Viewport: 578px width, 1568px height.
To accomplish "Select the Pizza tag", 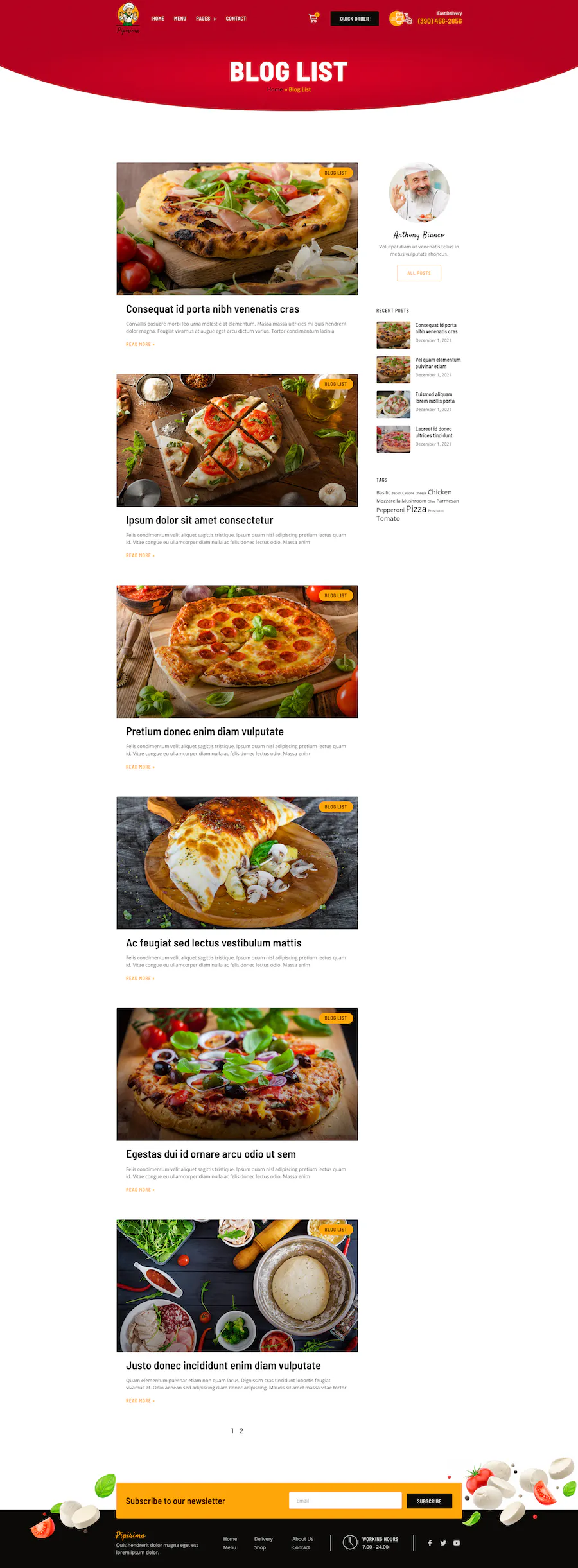I will coord(416,509).
